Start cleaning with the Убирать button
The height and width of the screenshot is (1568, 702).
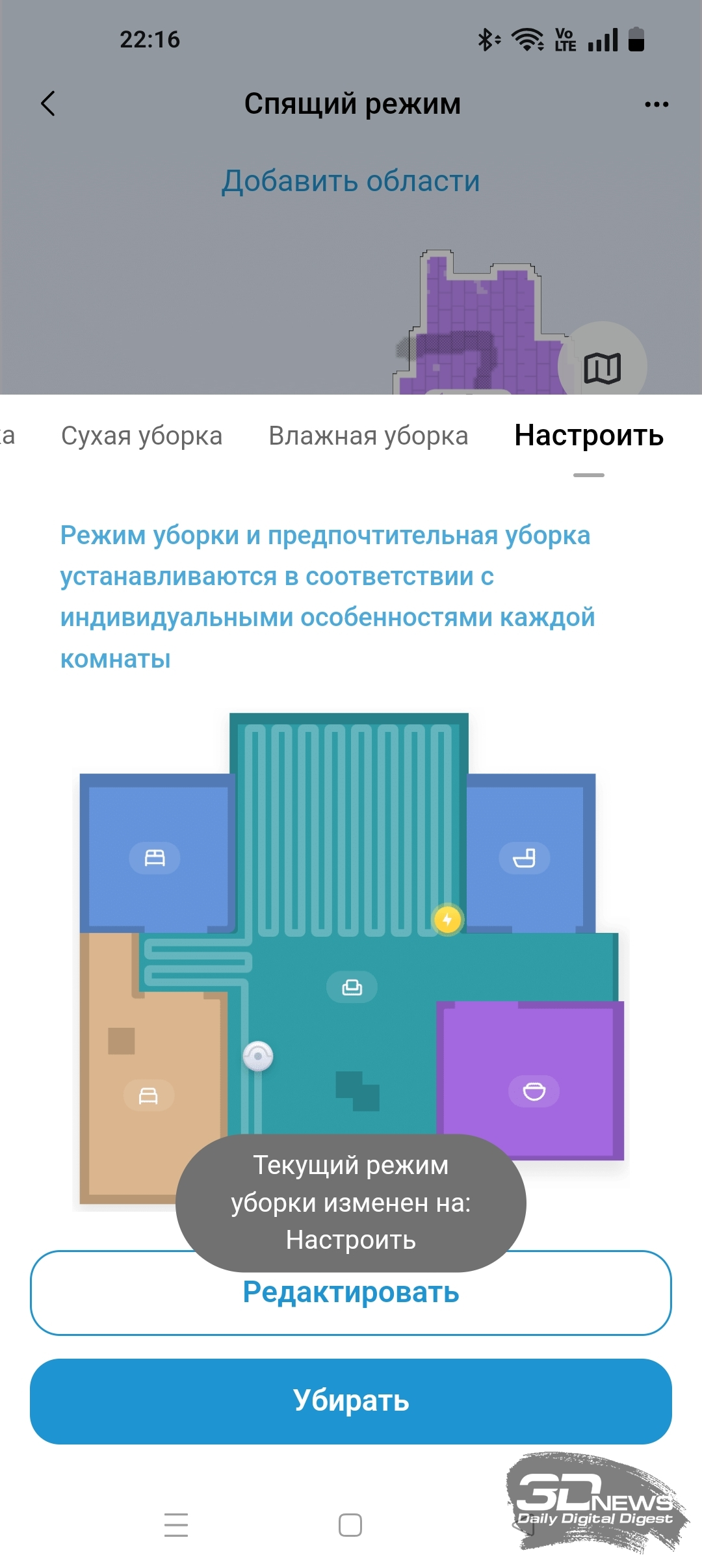(351, 1401)
